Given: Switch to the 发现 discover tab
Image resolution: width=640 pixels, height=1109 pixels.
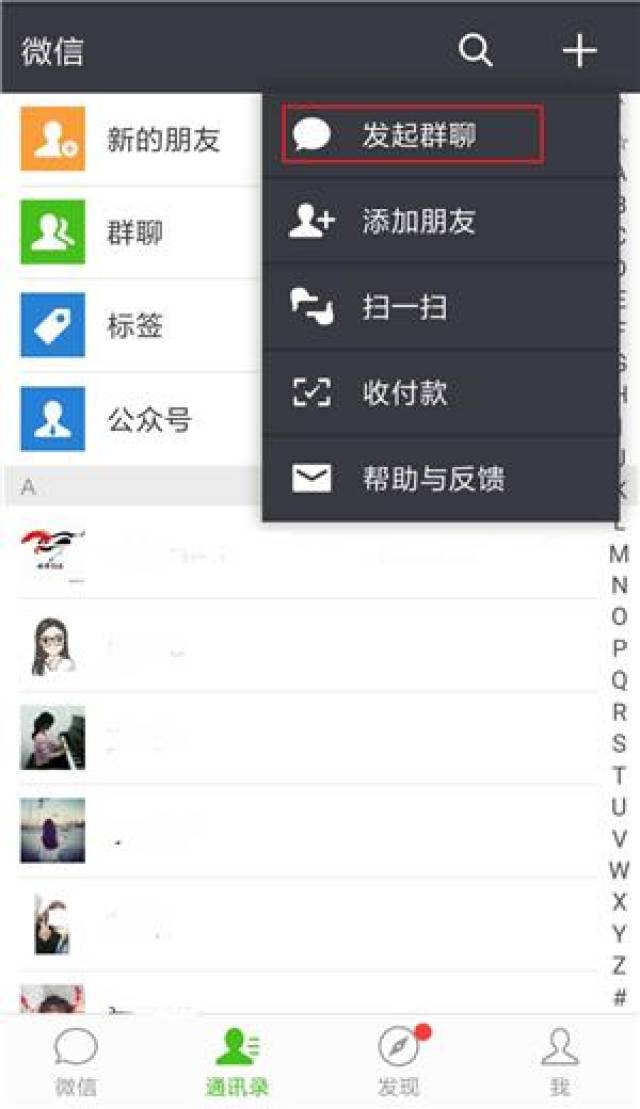Looking at the screenshot, I should 398,1062.
